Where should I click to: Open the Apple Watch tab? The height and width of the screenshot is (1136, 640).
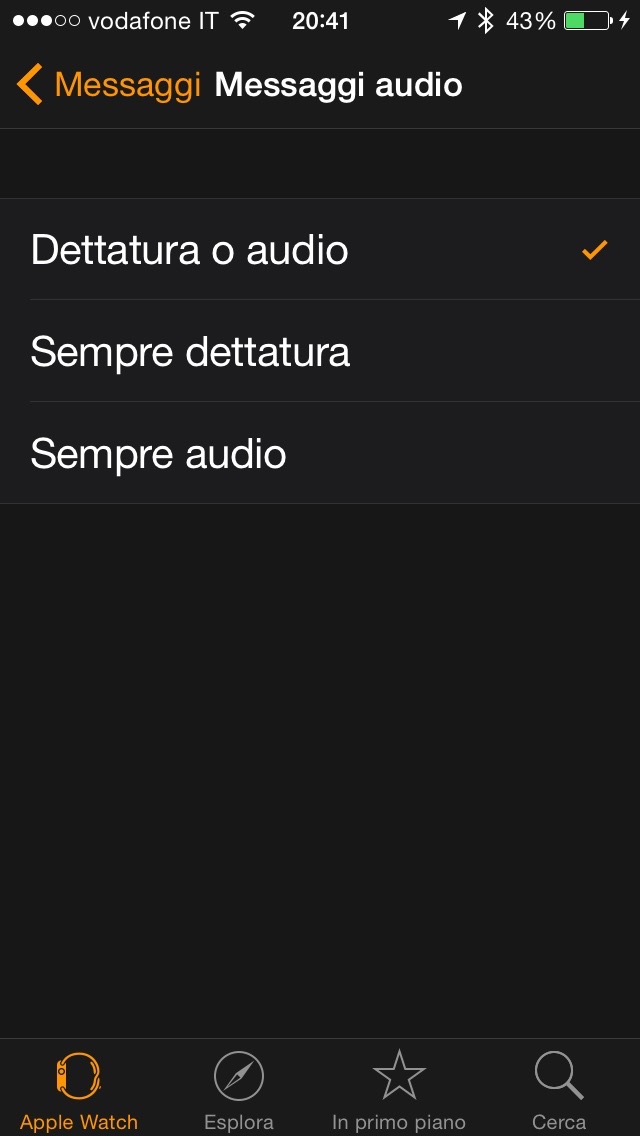[79, 1090]
